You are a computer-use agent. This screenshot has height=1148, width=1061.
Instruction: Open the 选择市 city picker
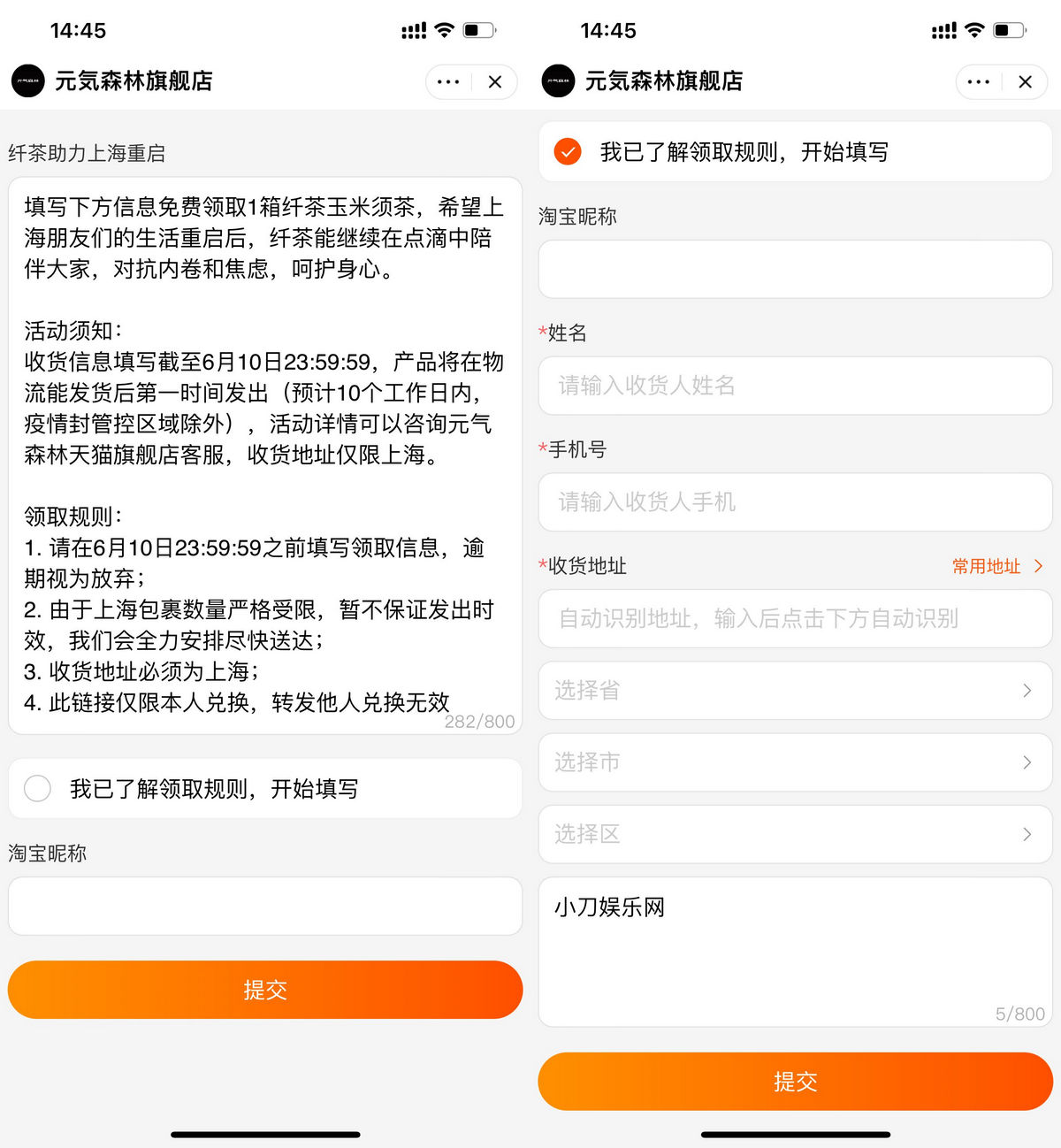[x=794, y=762]
